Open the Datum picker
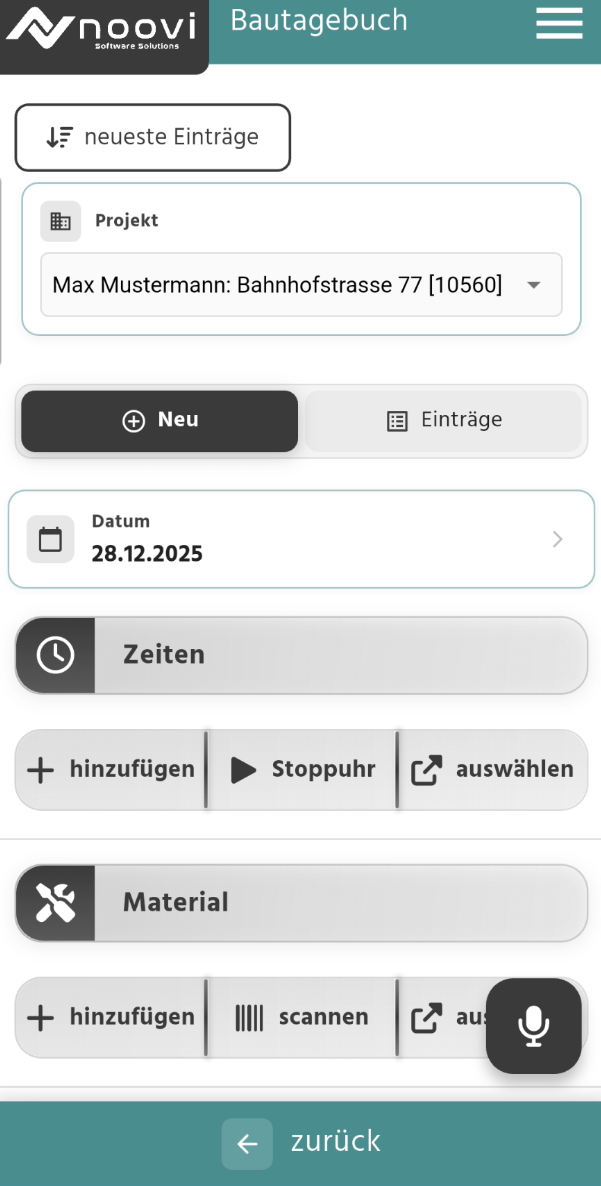The width and height of the screenshot is (601, 1186). [301, 539]
